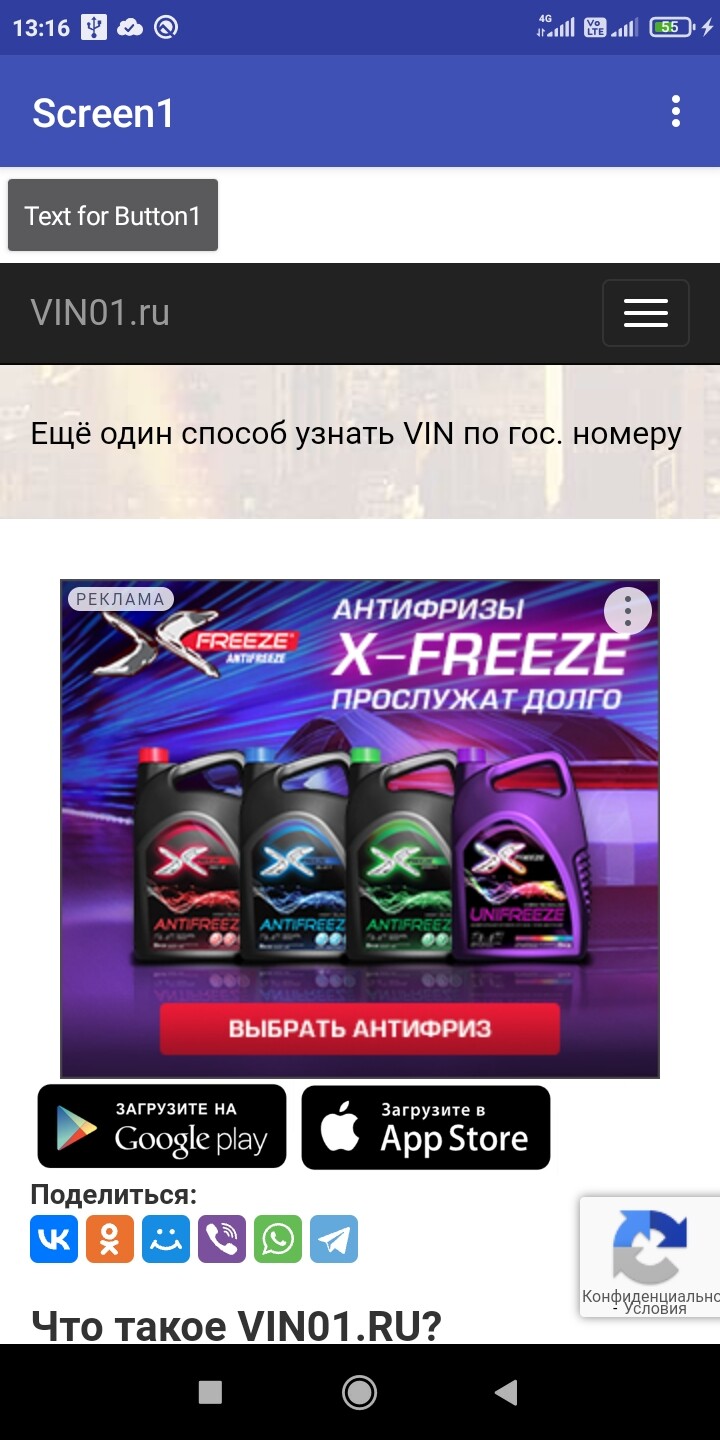This screenshot has height=1440, width=720.
Task: Open the reCAPTCHA privacy badge
Action: coord(651,1256)
